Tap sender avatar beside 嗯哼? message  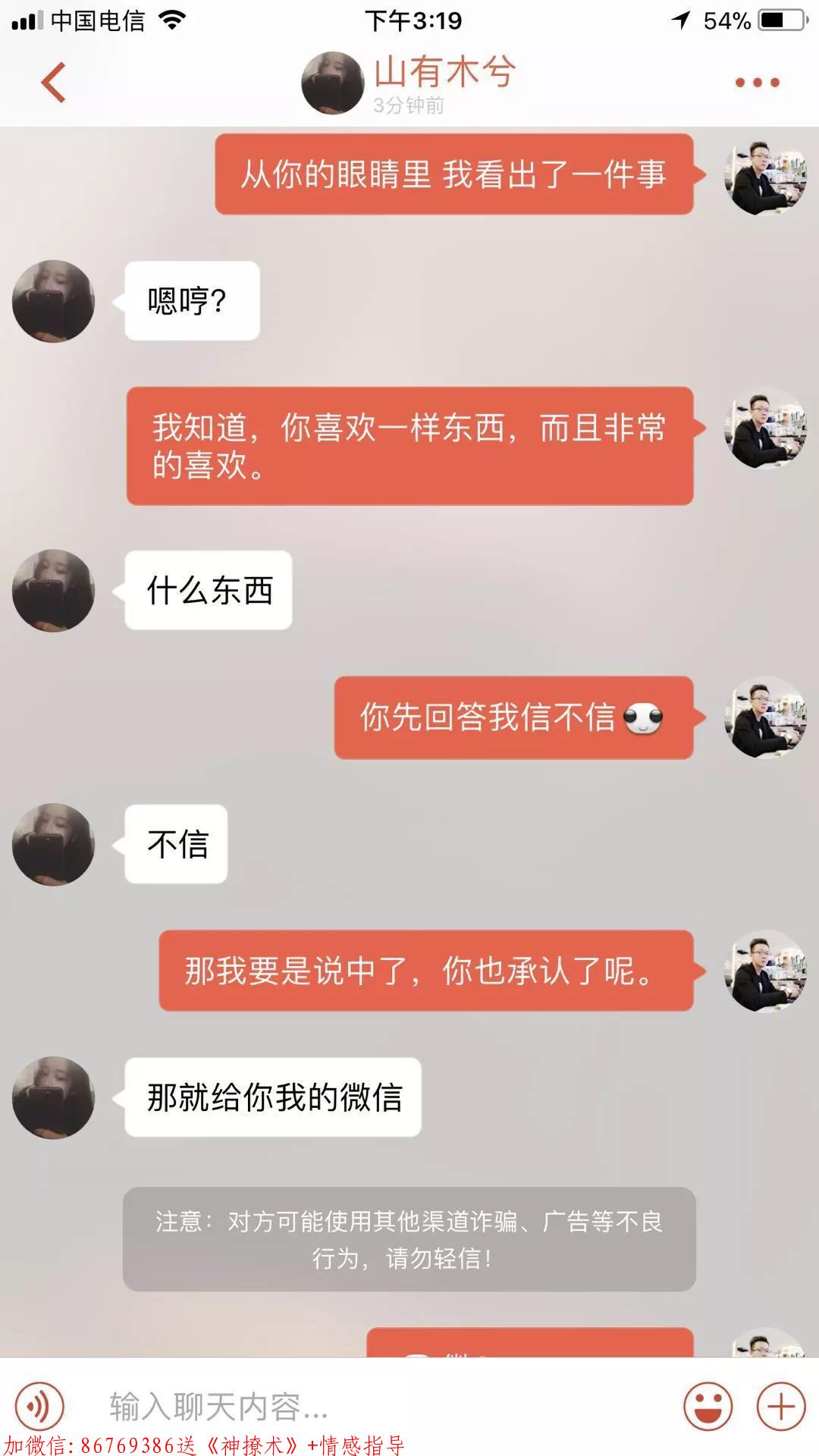[53, 301]
